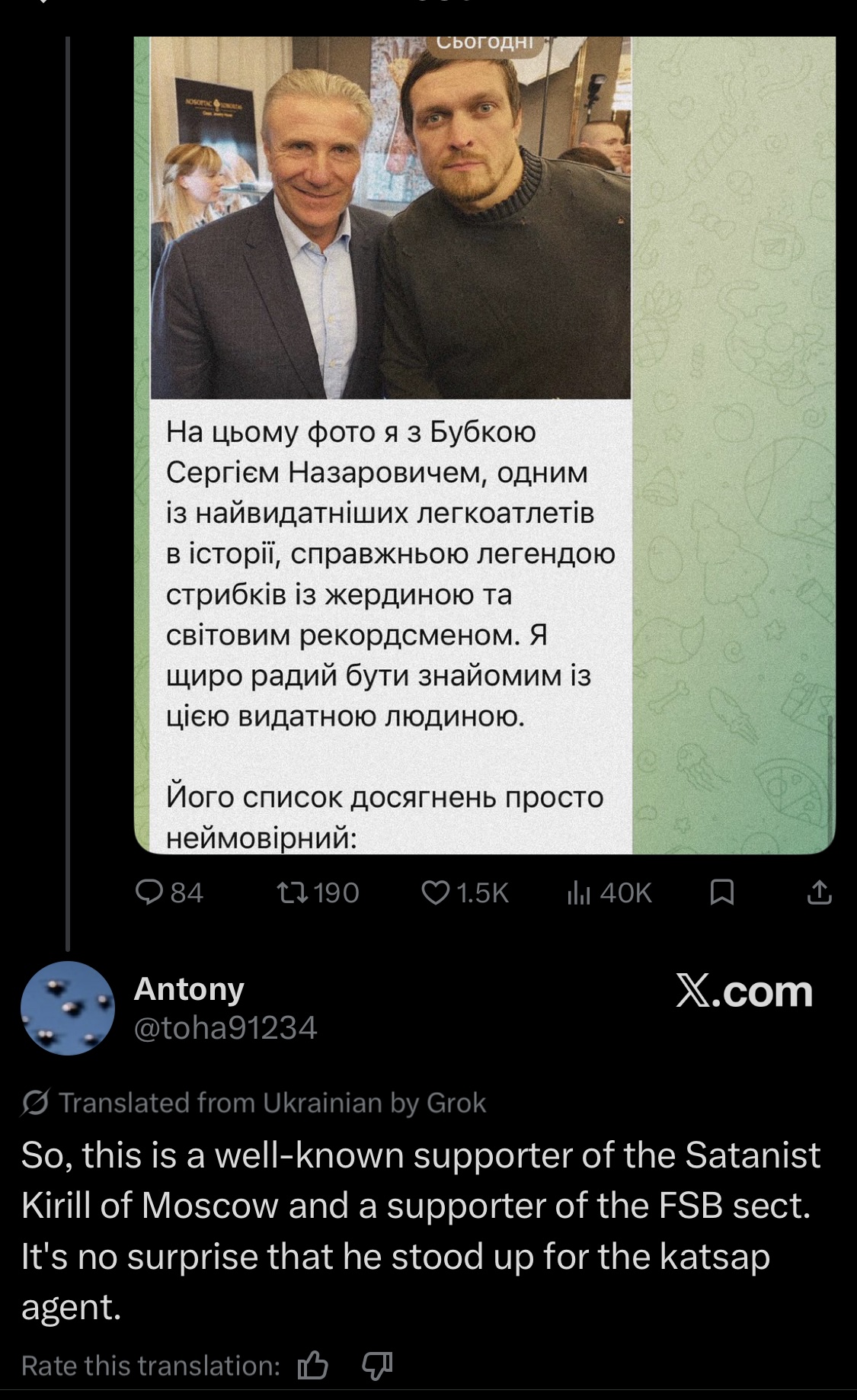Open Antony's profile avatar

coord(68,1008)
